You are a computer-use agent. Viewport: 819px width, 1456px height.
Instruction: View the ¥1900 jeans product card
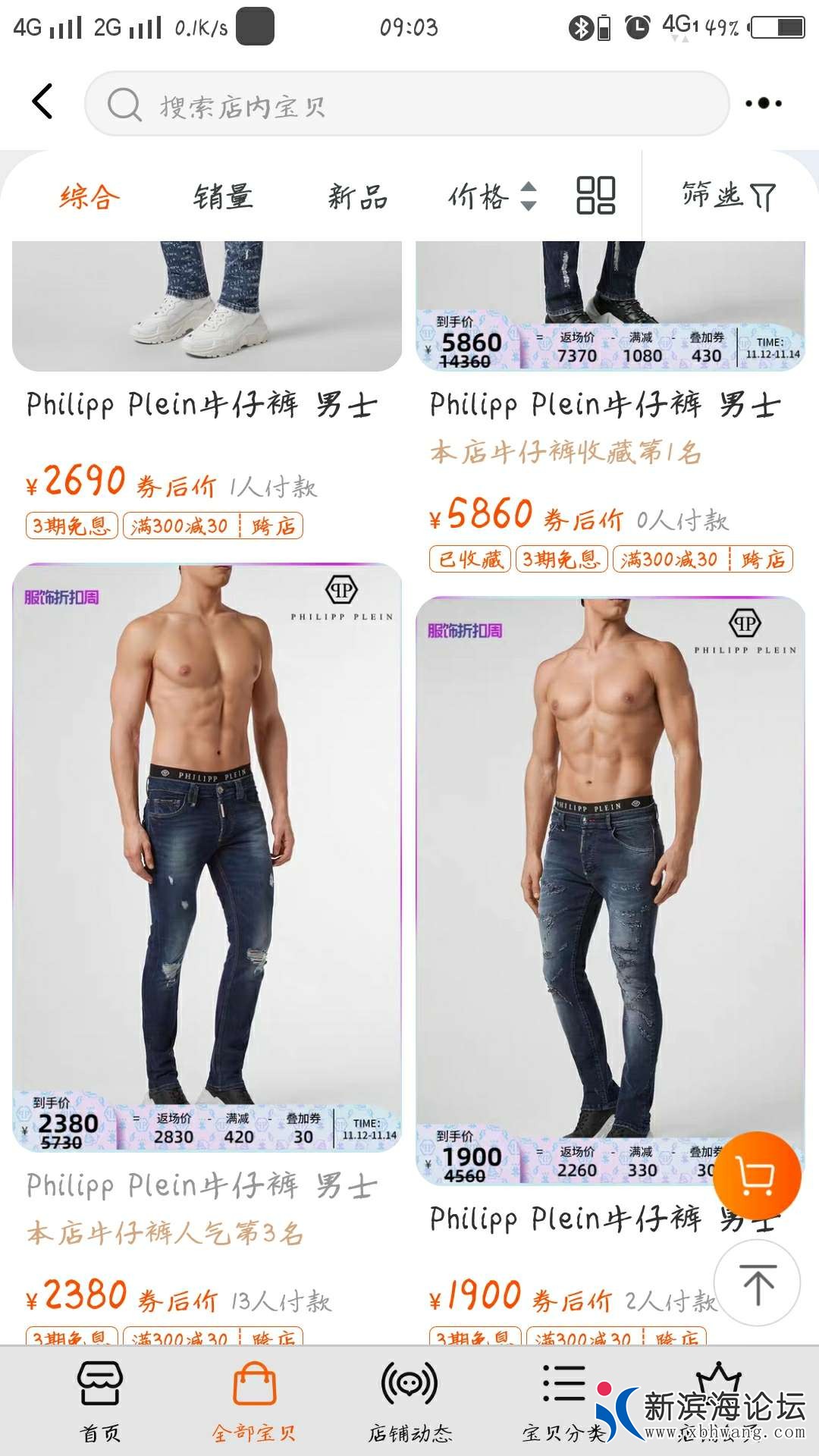coord(610,887)
